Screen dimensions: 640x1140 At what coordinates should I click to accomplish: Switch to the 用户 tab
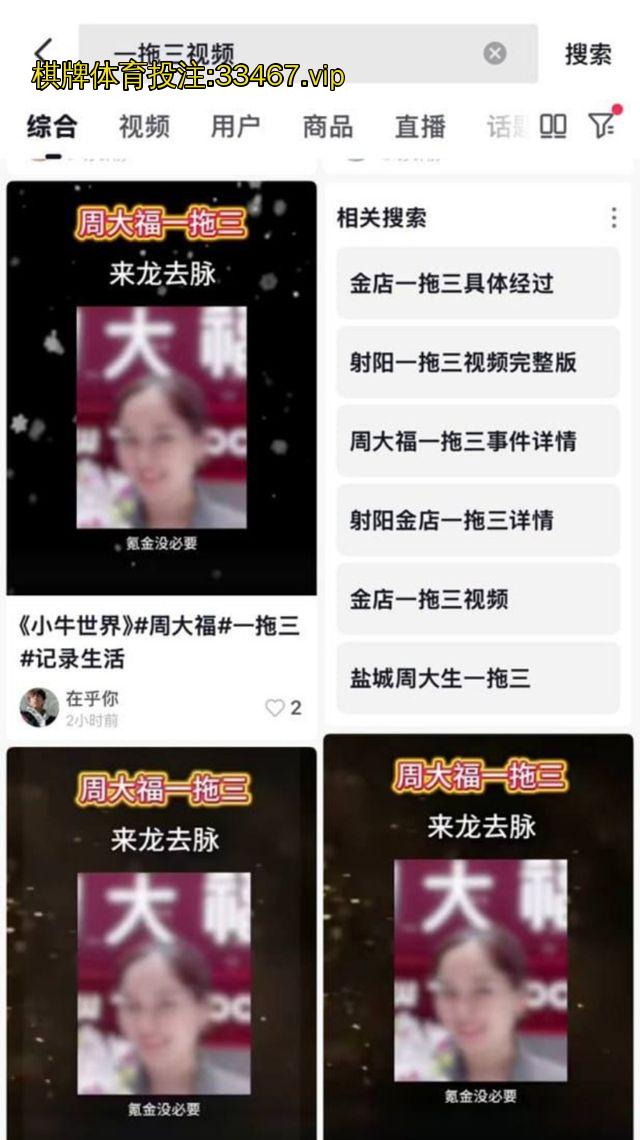pos(236,127)
